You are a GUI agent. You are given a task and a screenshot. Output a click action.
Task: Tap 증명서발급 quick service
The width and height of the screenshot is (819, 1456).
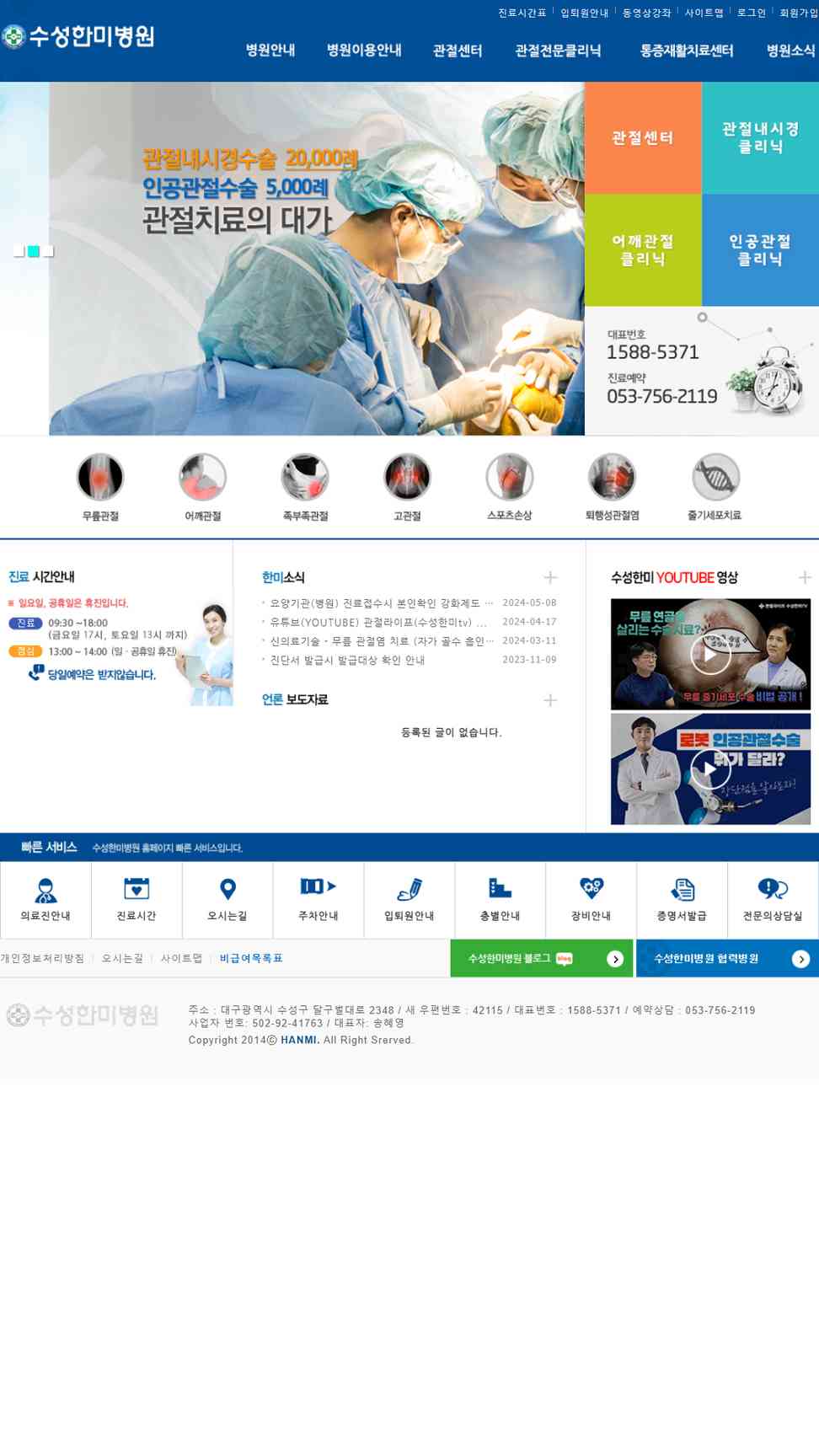(682, 900)
